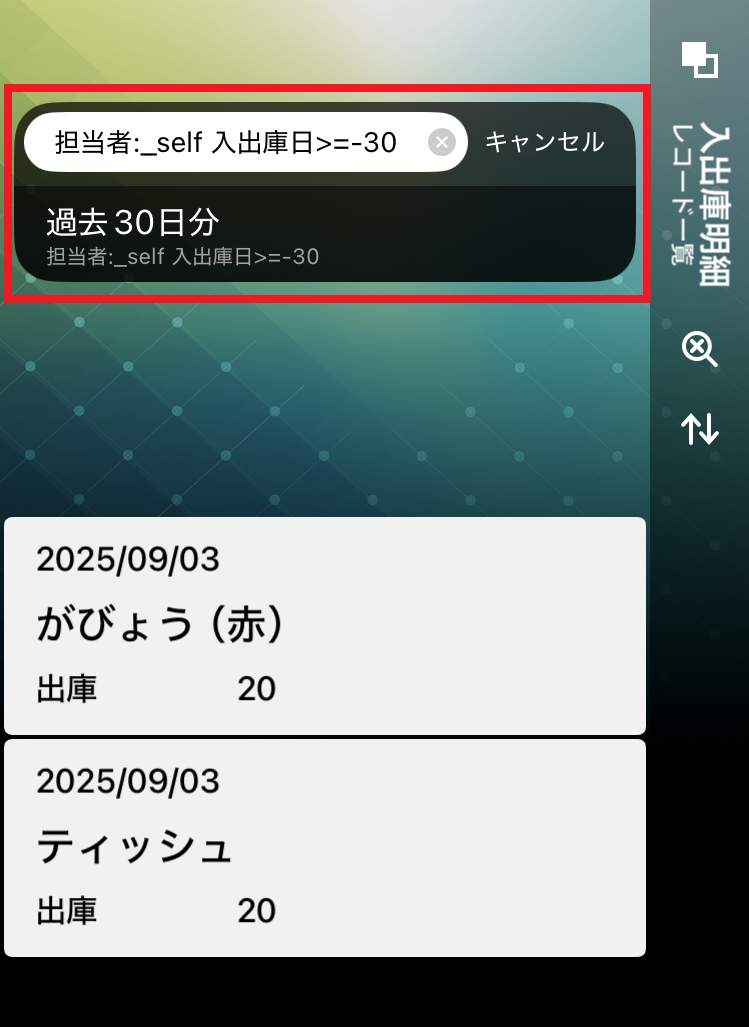Tap the search field with 担当者:_self query
This screenshot has height=1027, width=749.
[225, 143]
